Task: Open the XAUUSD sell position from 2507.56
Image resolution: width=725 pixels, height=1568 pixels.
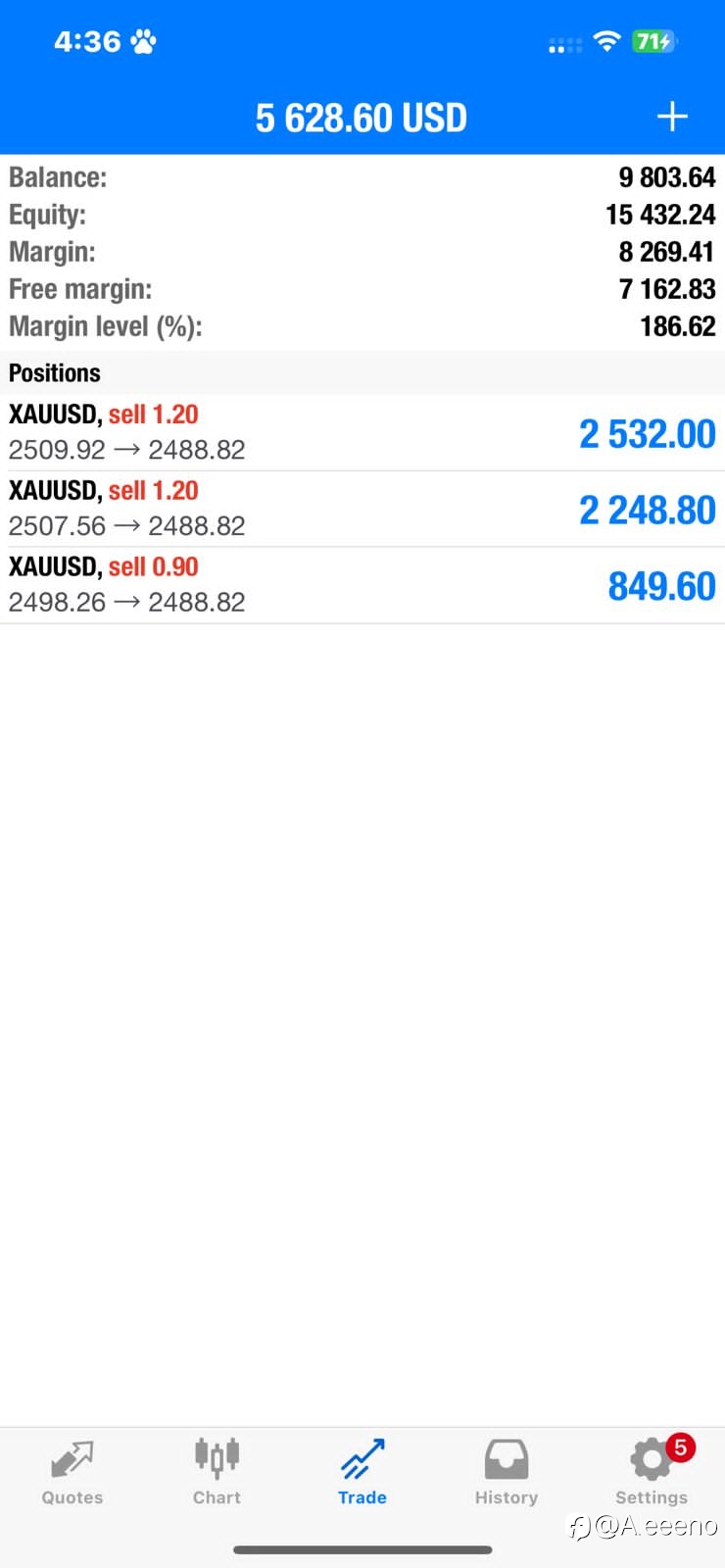Action: (362, 509)
